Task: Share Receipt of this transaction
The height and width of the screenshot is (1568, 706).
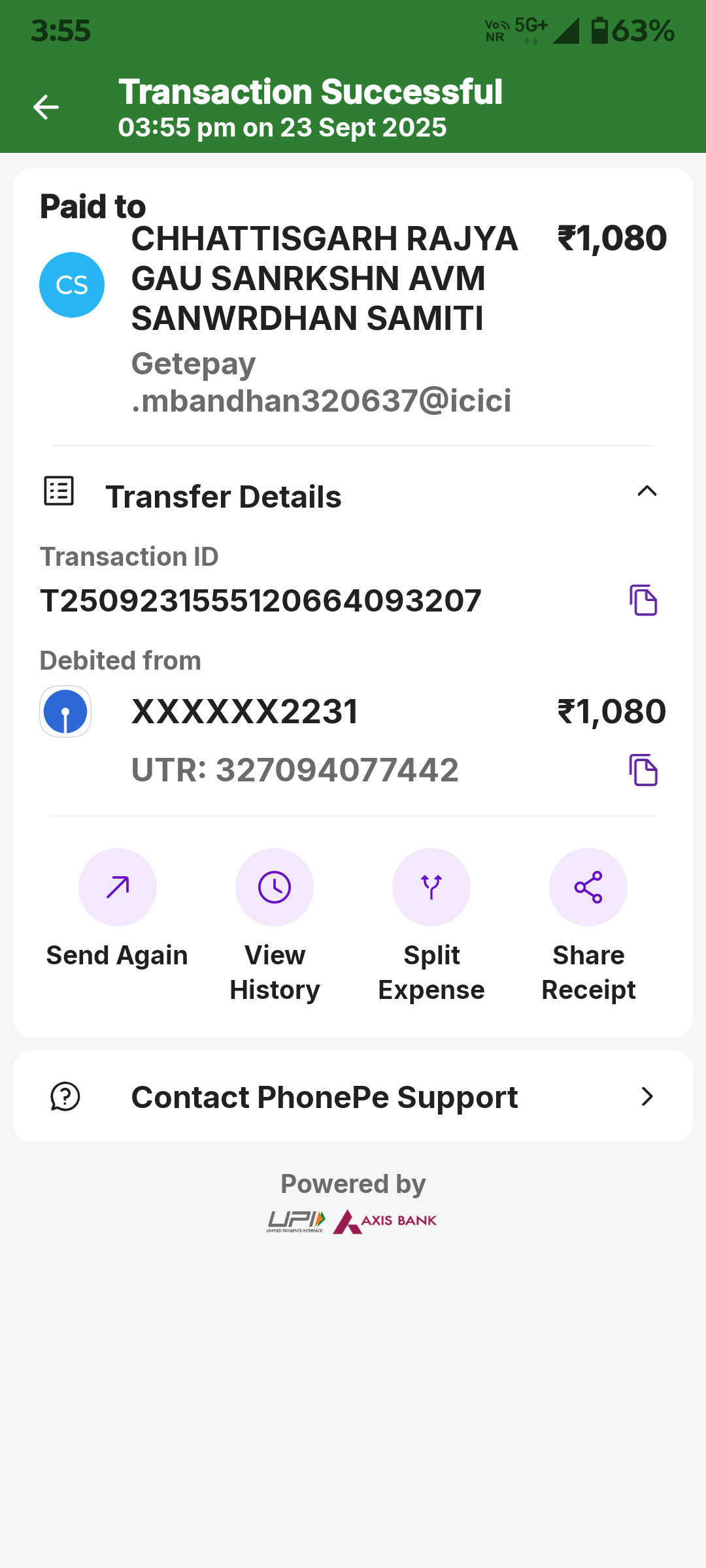Action: click(588, 887)
